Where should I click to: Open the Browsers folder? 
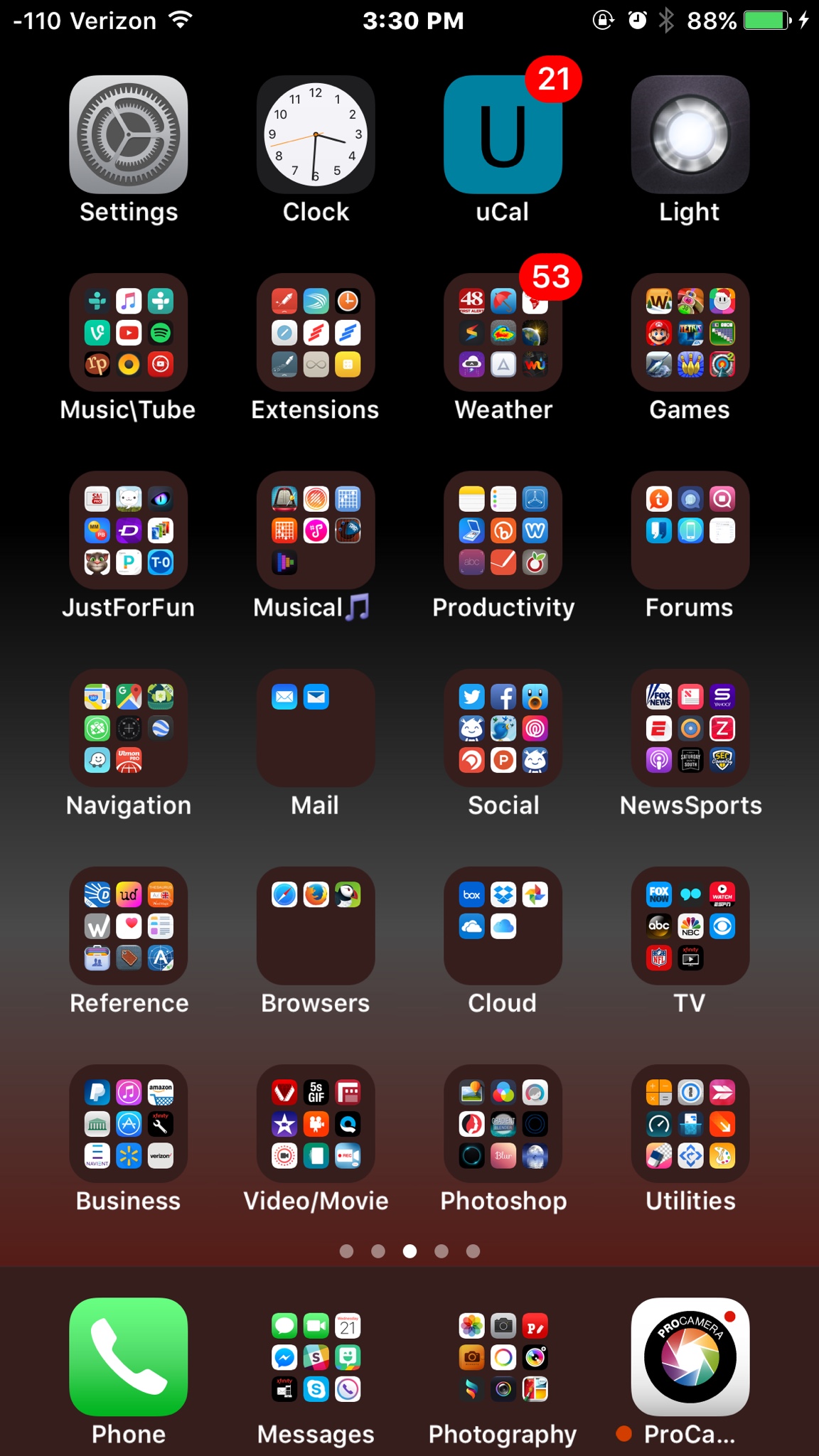(316, 926)
